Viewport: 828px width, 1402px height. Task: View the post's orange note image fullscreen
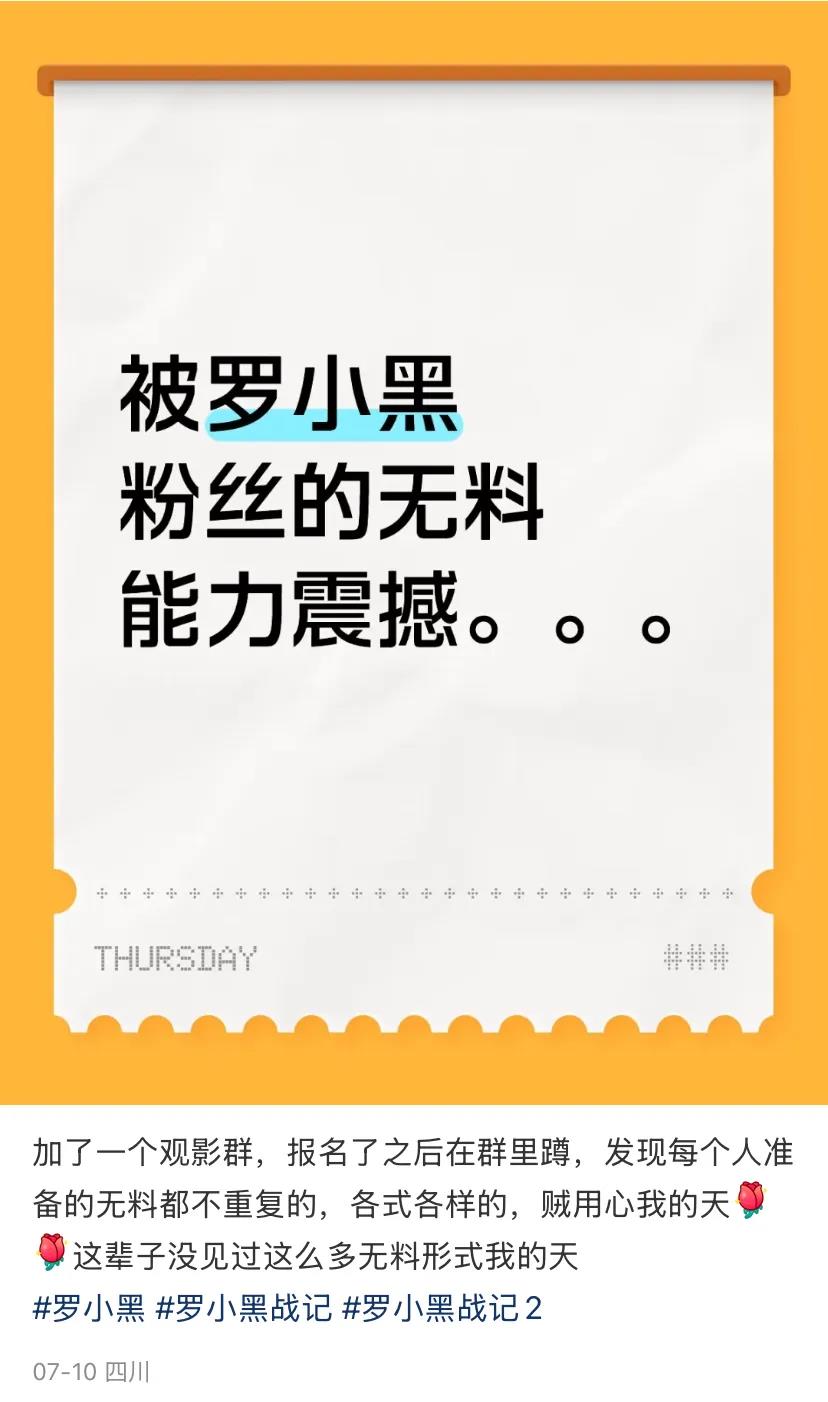coord(414,550)
